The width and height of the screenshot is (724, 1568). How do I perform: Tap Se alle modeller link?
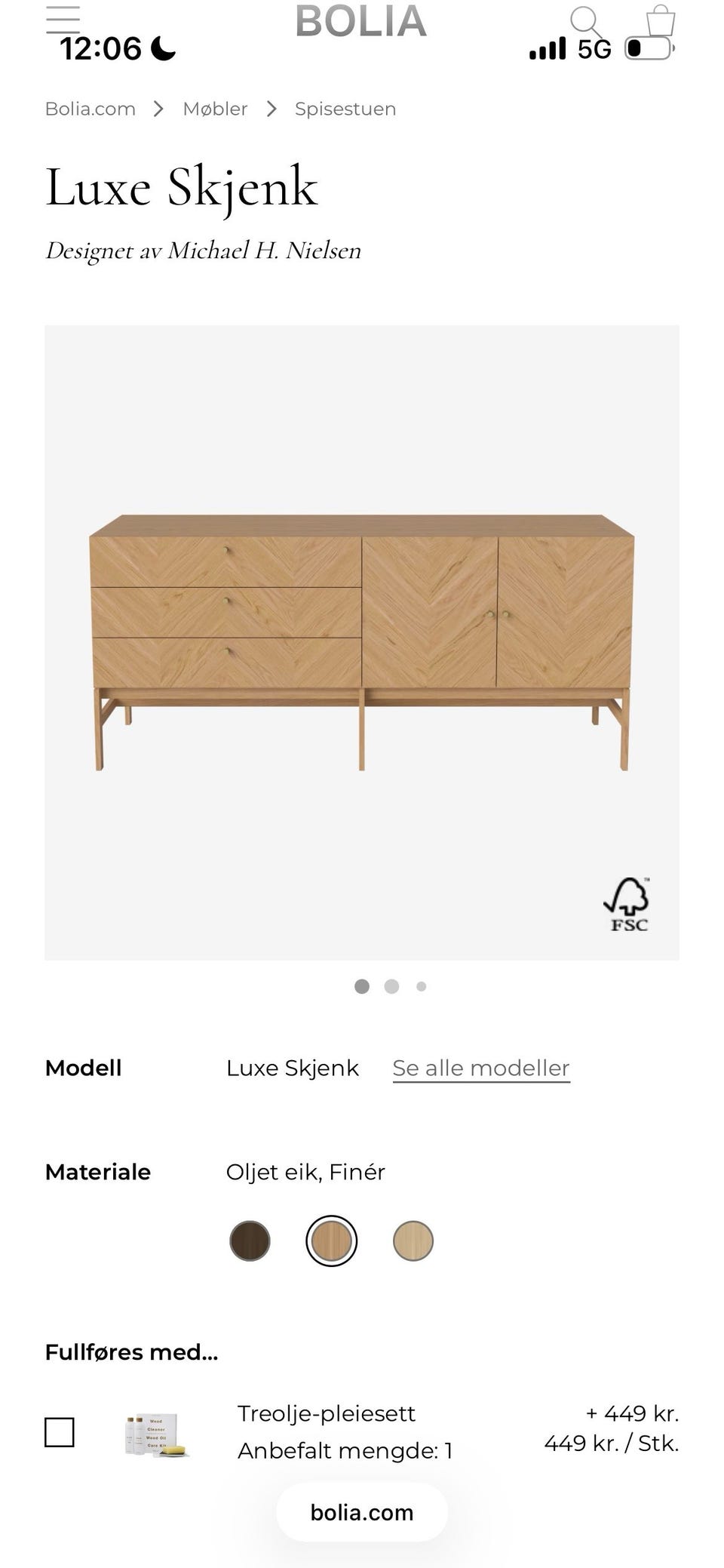481,1068
